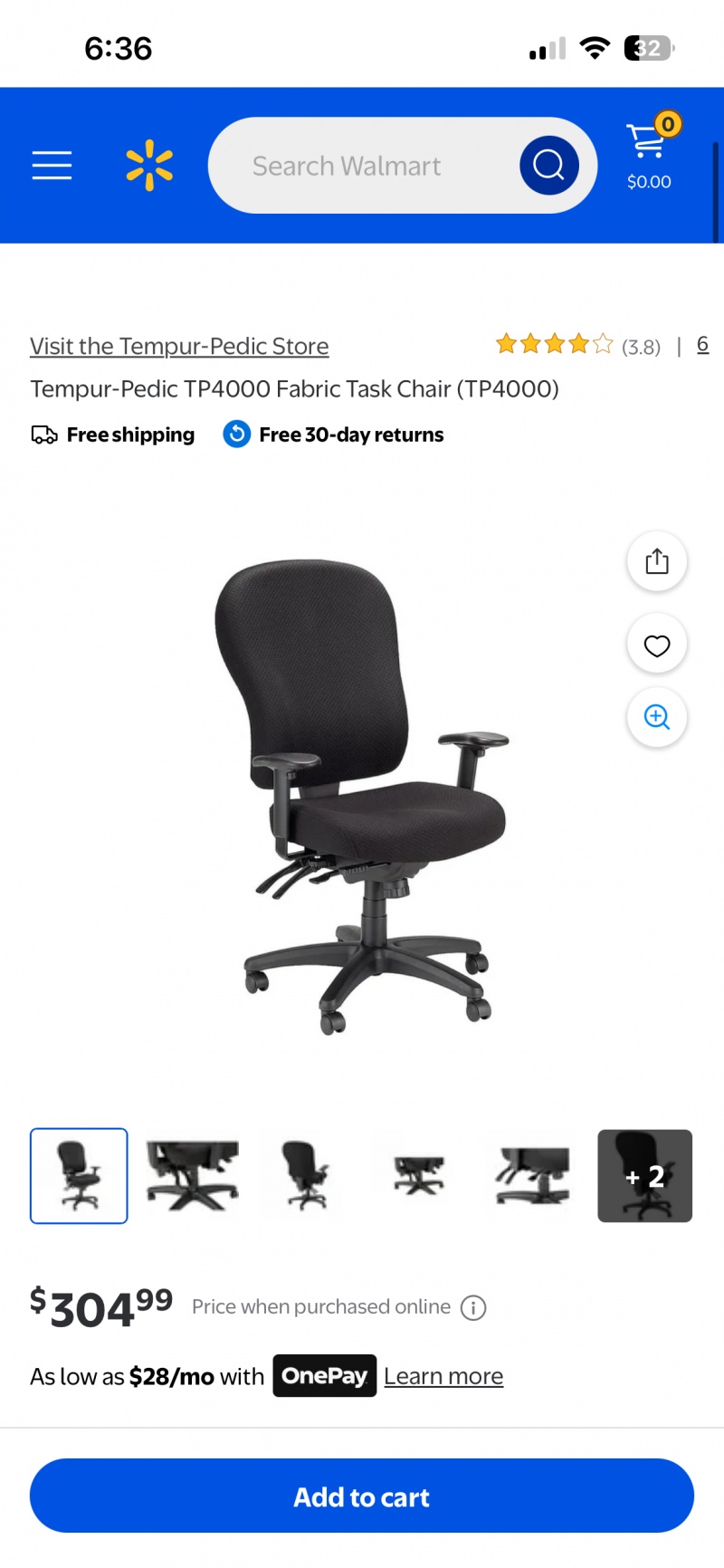Open the hamburger menu
724x1568 pixels.
[x=52, y=166]
